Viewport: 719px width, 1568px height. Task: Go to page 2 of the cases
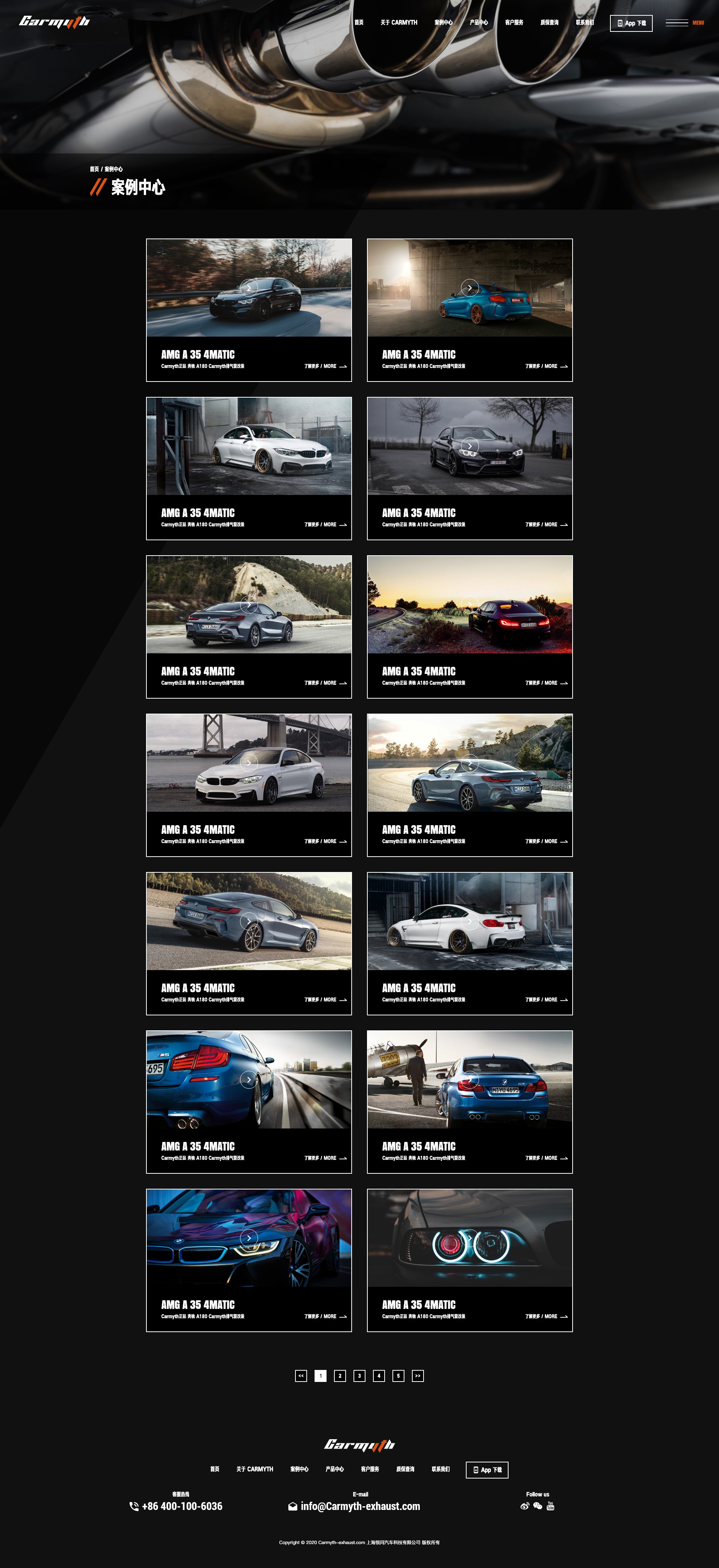click(x=340, y=1376)
